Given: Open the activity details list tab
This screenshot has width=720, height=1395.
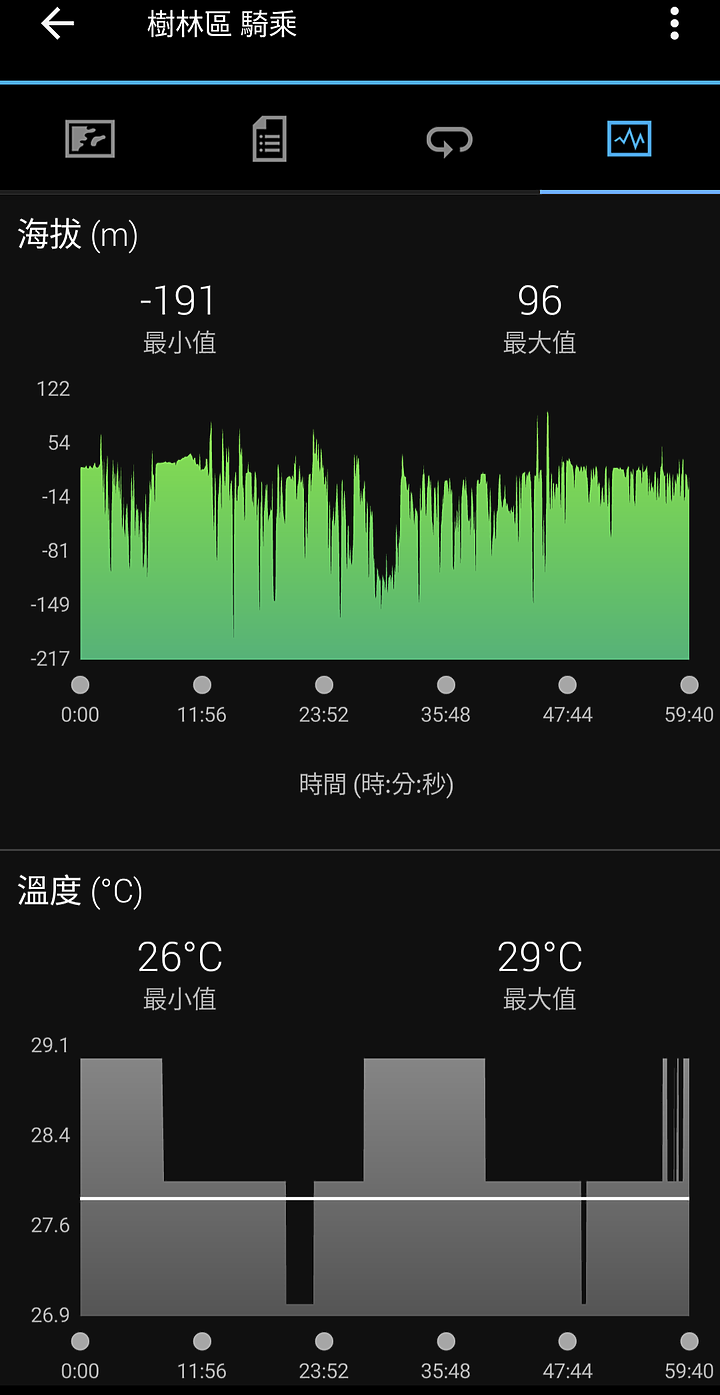Looking at the screenshot, I should point(270,139).
